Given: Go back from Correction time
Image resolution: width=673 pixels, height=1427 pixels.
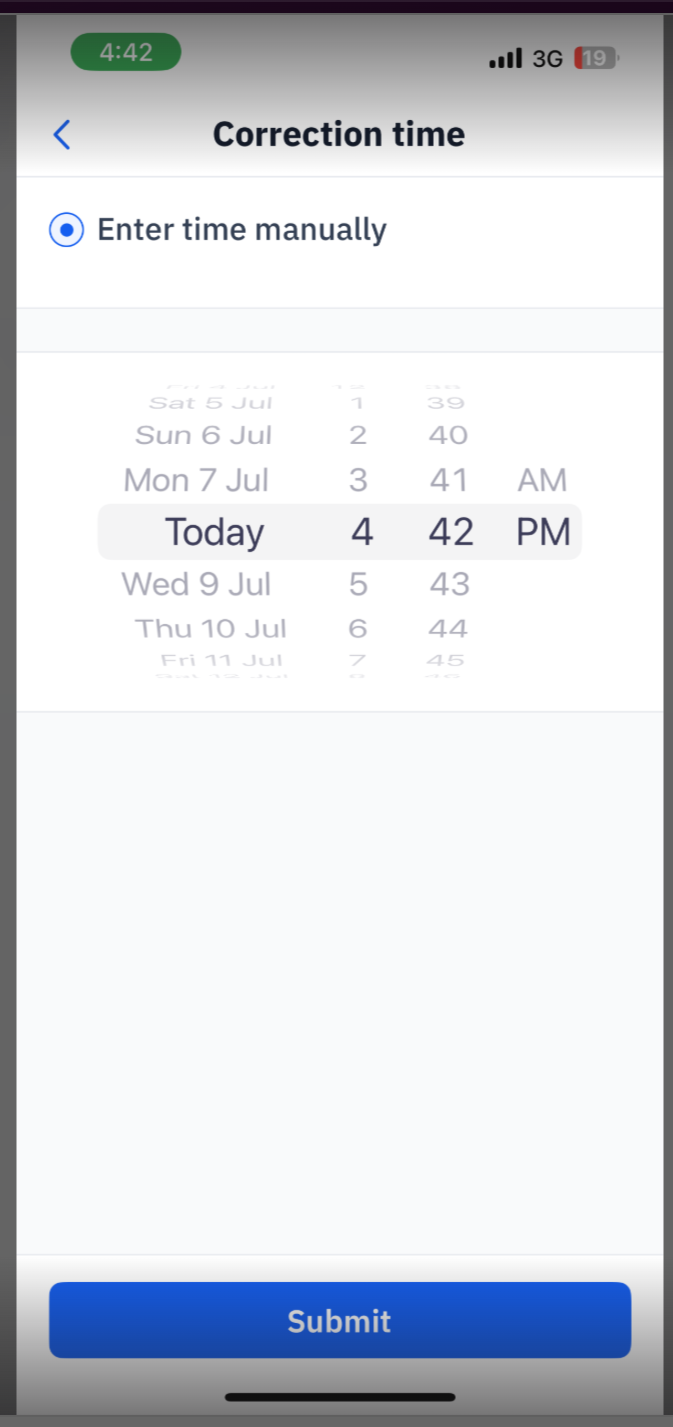Looking at the screenshot, I should point(62,135).
